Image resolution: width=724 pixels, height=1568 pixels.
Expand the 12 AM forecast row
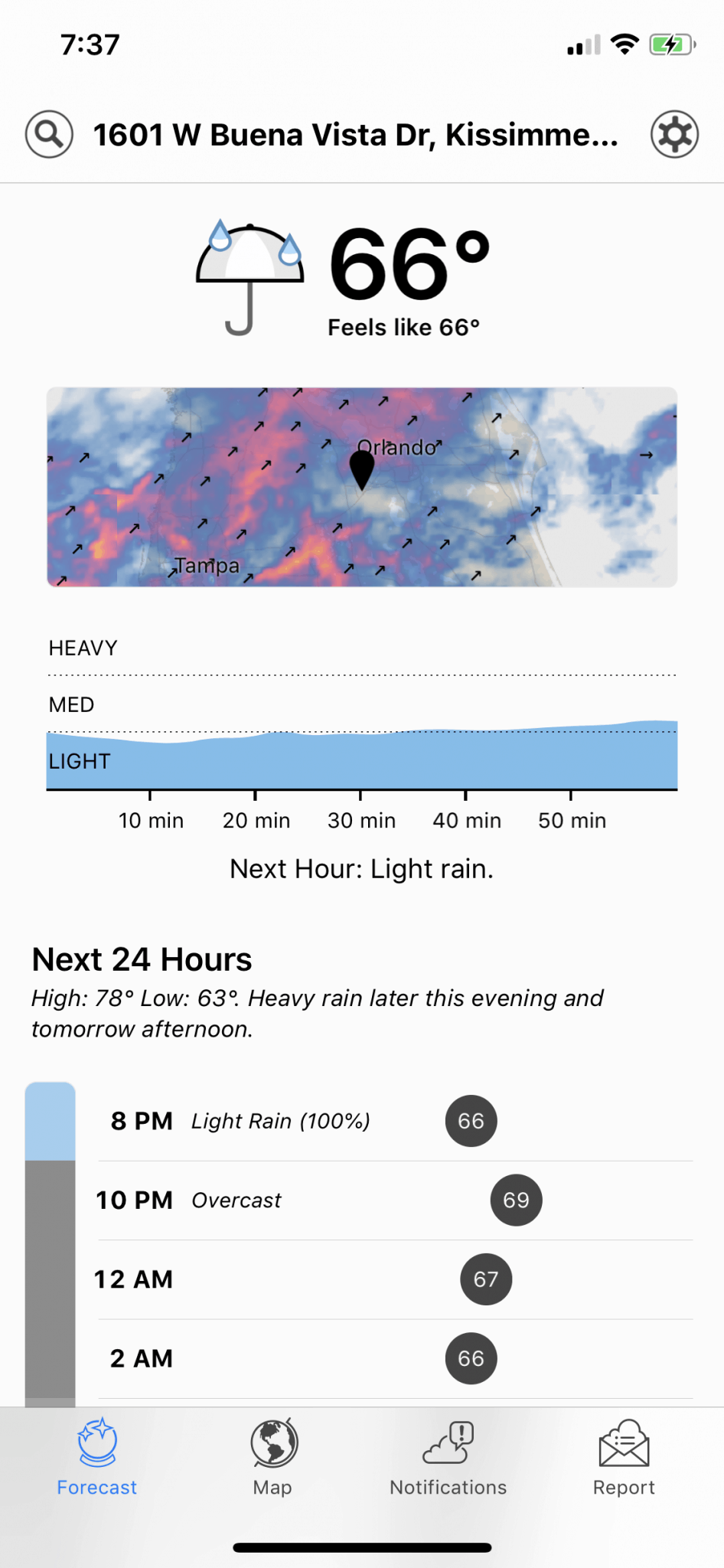(395, 1279)
